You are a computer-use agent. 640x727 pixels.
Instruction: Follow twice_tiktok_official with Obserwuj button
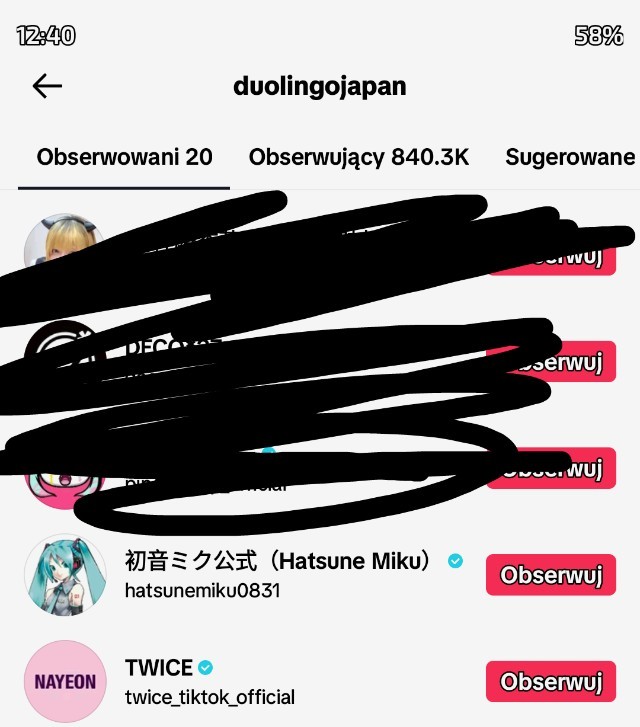click(x=550, y=682)
